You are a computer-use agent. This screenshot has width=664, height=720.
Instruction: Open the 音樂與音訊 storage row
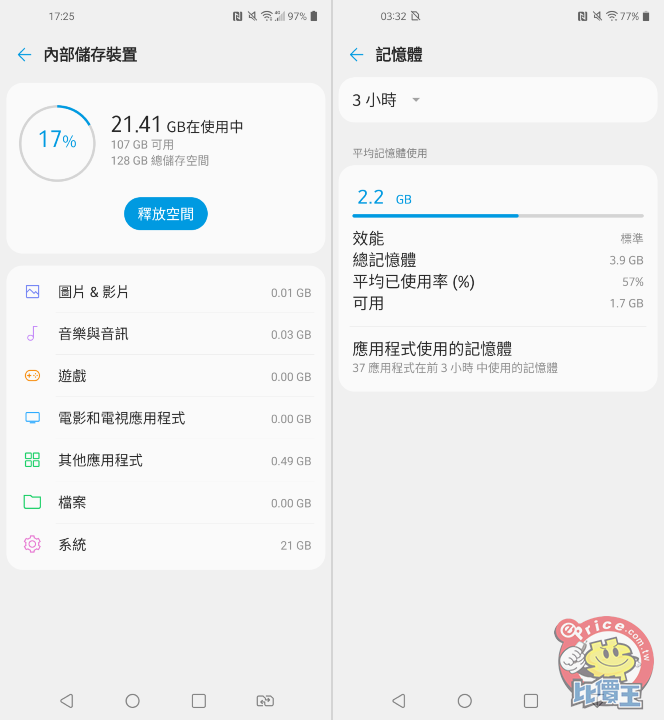[166, 334]
